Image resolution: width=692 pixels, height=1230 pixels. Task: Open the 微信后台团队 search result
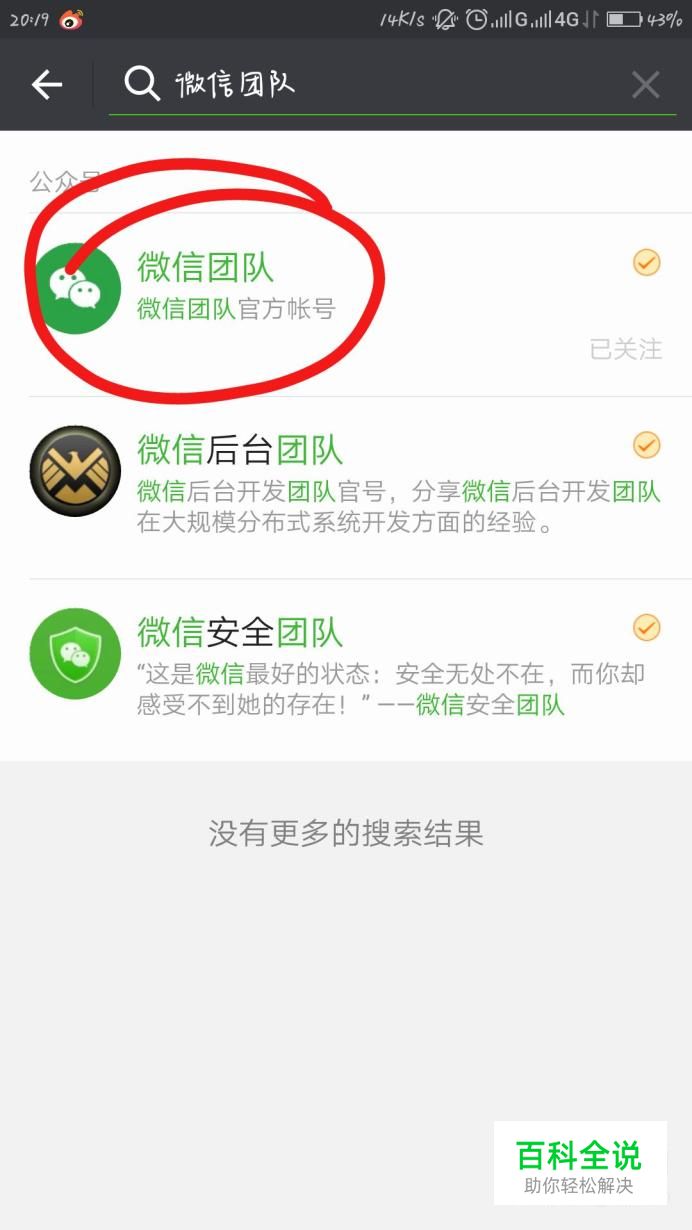pyautogui.click(x=346, y=488)
